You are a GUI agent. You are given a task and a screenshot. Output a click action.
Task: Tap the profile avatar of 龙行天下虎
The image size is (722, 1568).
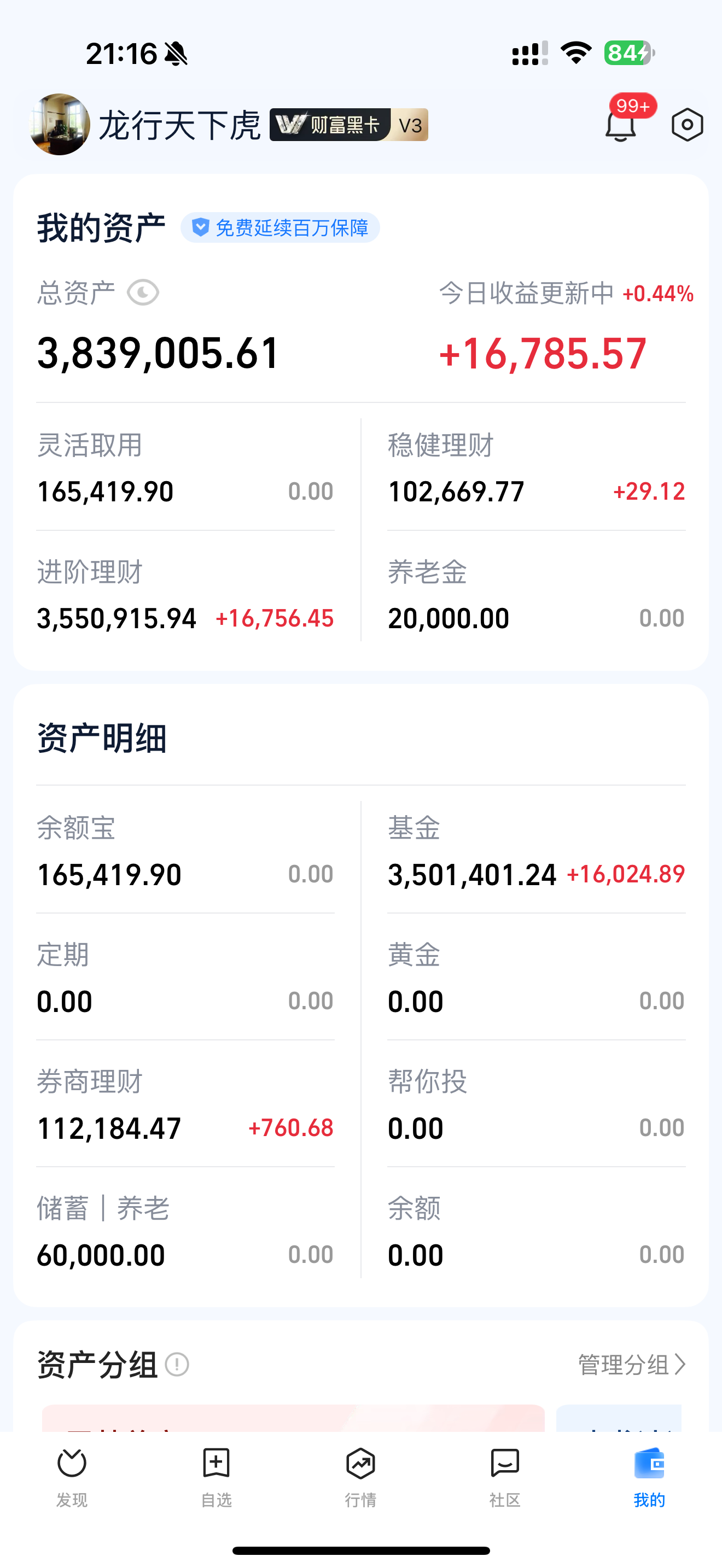point(59,124)
